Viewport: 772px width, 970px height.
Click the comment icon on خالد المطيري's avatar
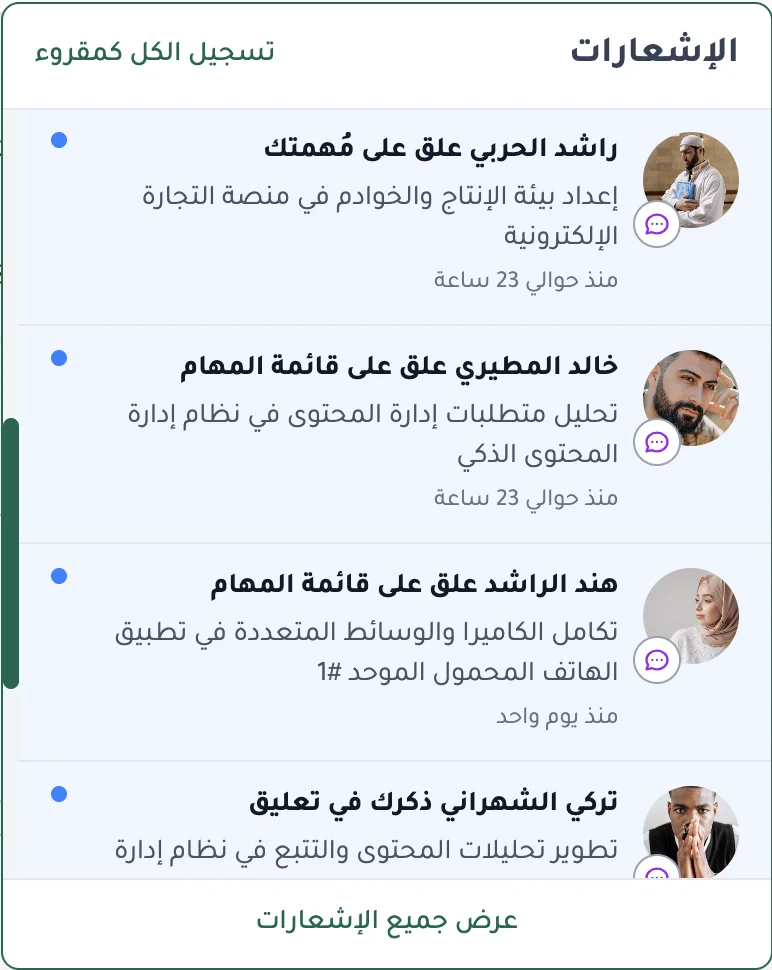point(657,442)
